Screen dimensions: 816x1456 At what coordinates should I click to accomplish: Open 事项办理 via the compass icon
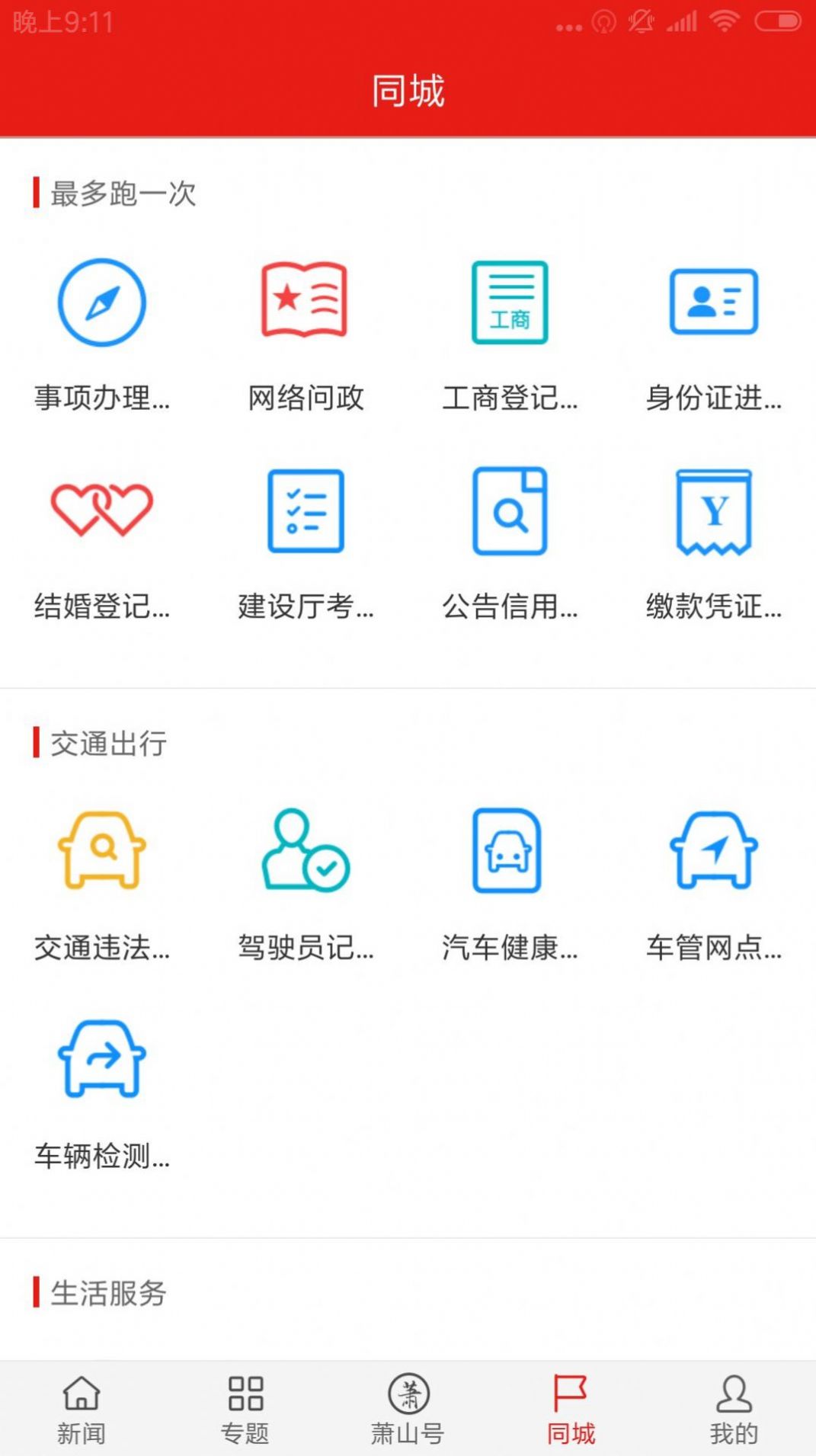pos(100,302)
